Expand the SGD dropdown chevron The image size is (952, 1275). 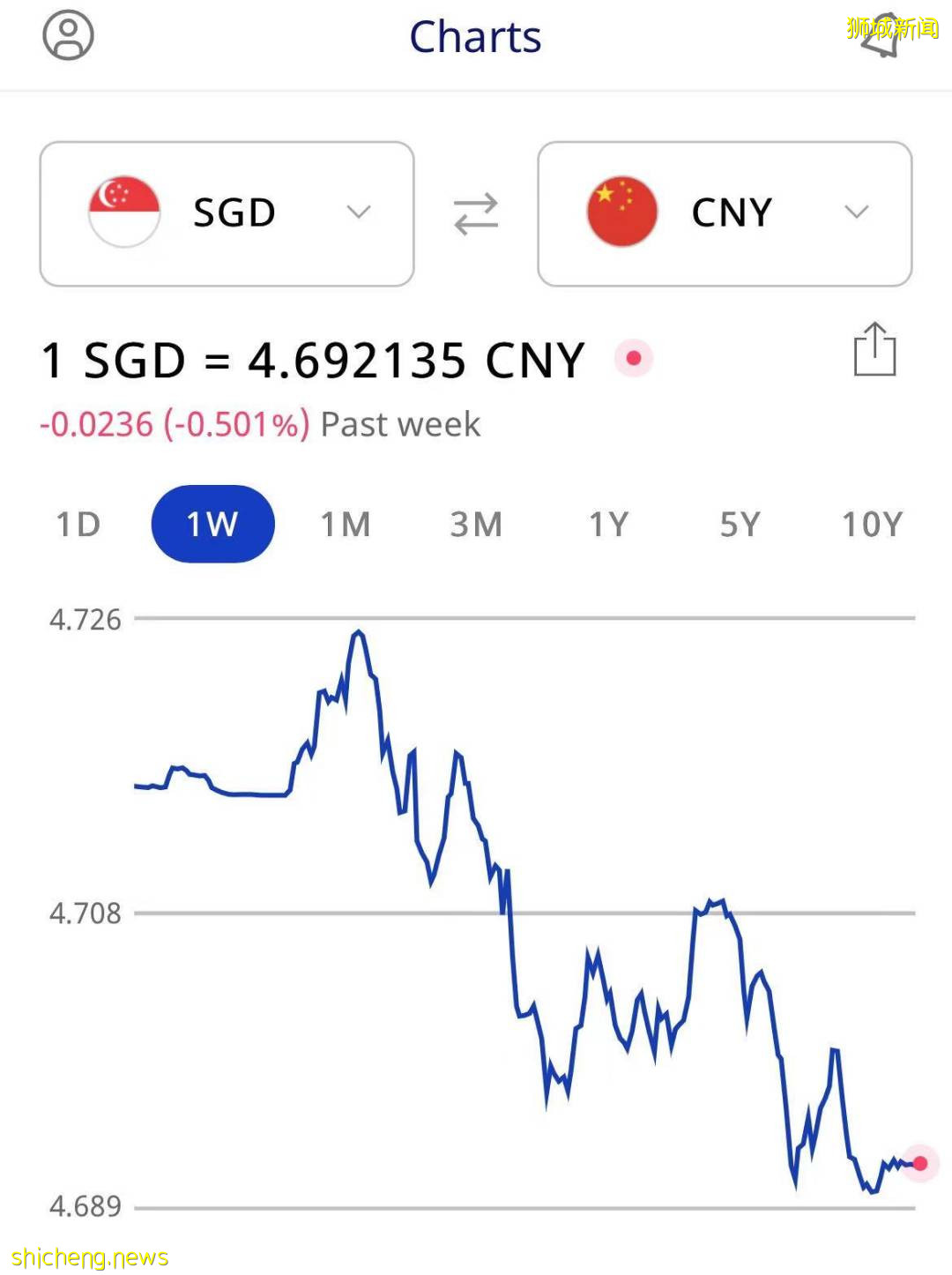point(357,212)
